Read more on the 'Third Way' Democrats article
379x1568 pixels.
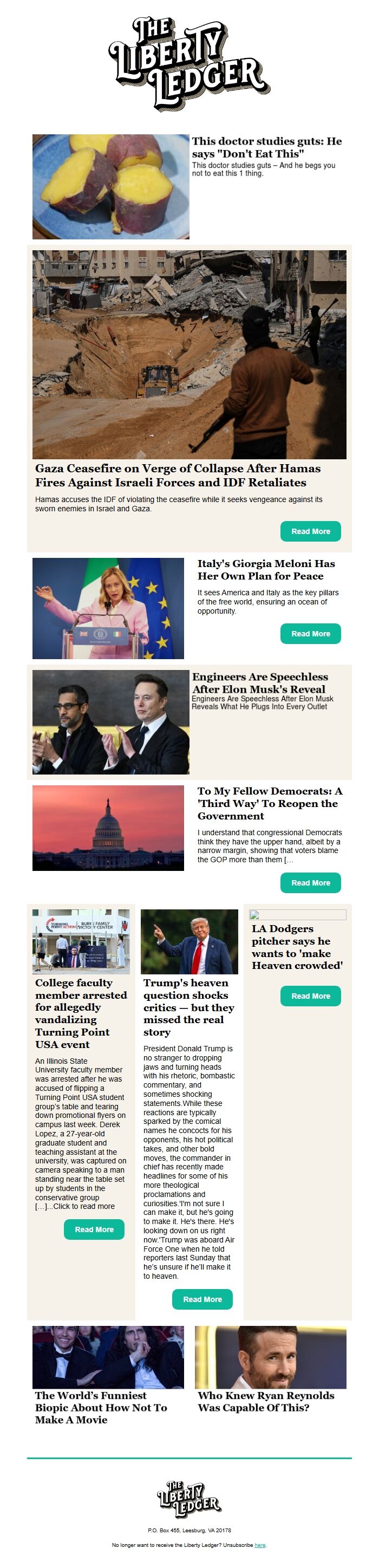pos(310,883)
